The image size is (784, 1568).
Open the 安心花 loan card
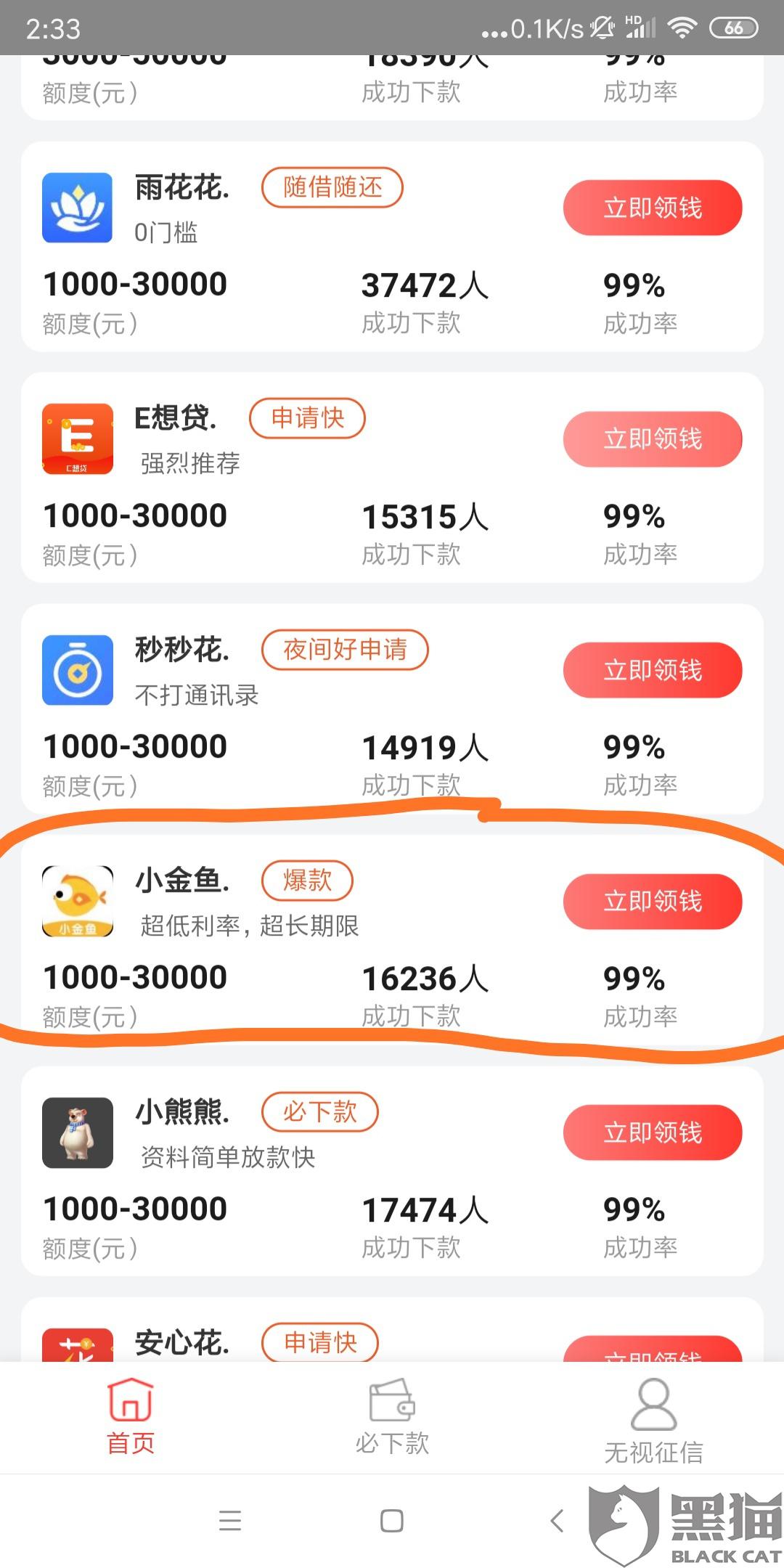[x=181, y=1343]
